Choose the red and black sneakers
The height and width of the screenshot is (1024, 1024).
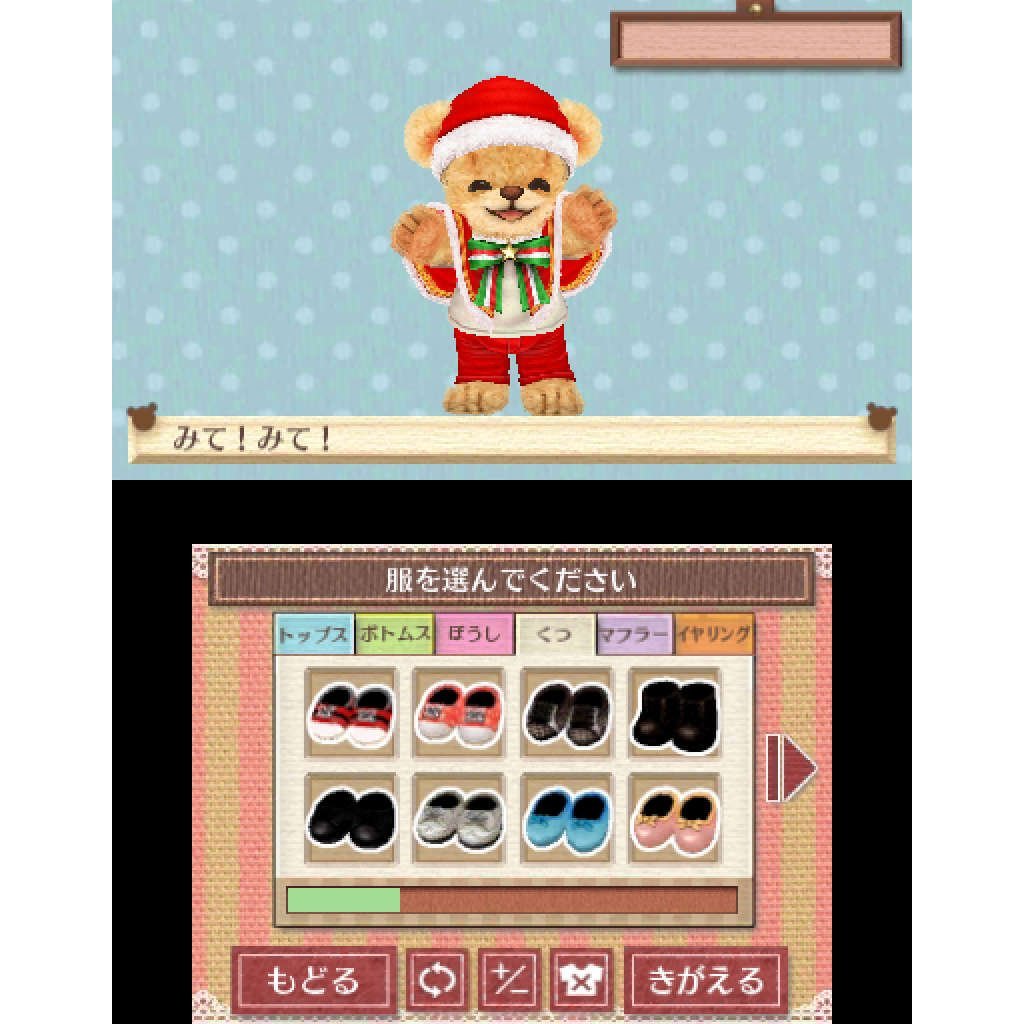(351, 712)
